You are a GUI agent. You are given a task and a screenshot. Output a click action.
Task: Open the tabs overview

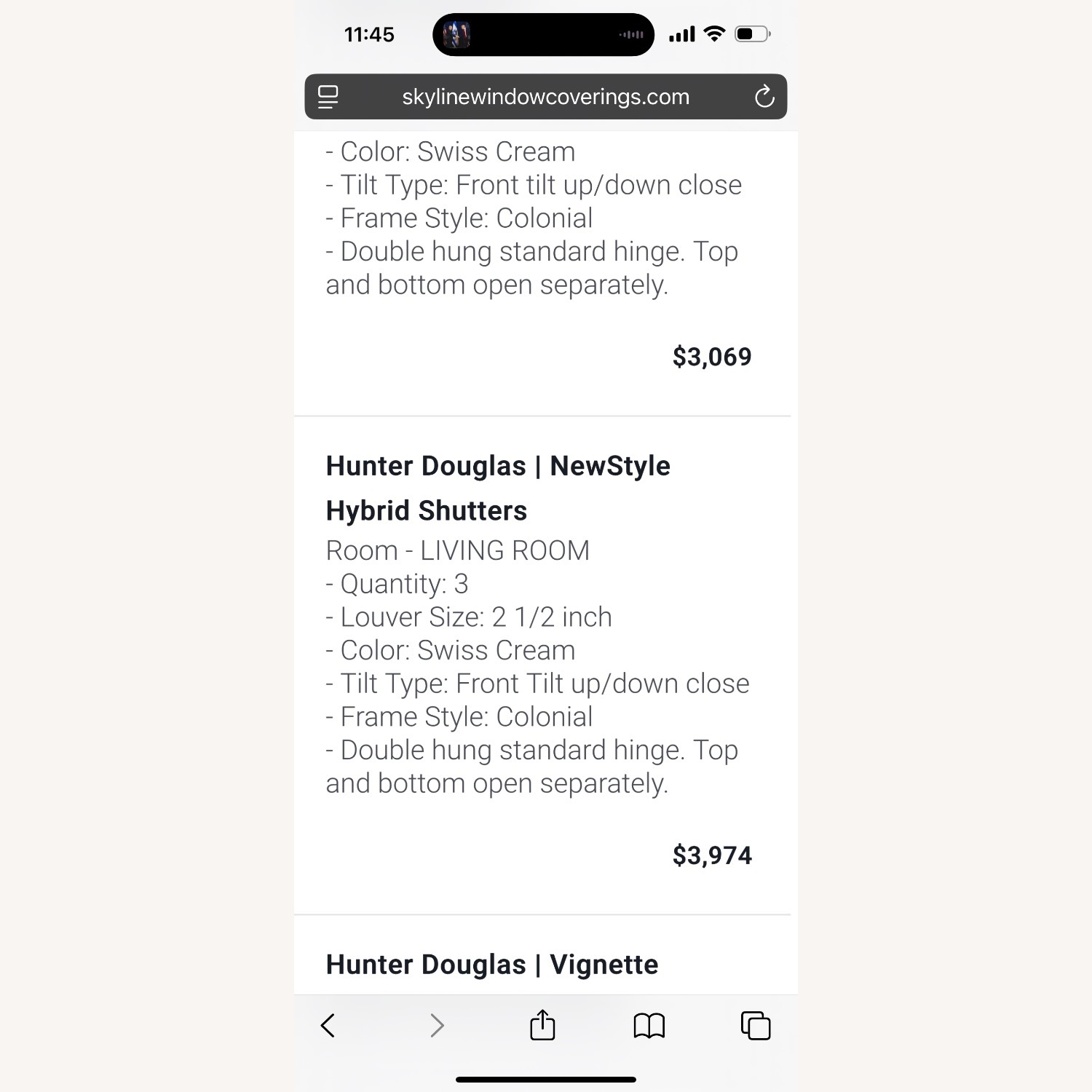(756, 1025)
